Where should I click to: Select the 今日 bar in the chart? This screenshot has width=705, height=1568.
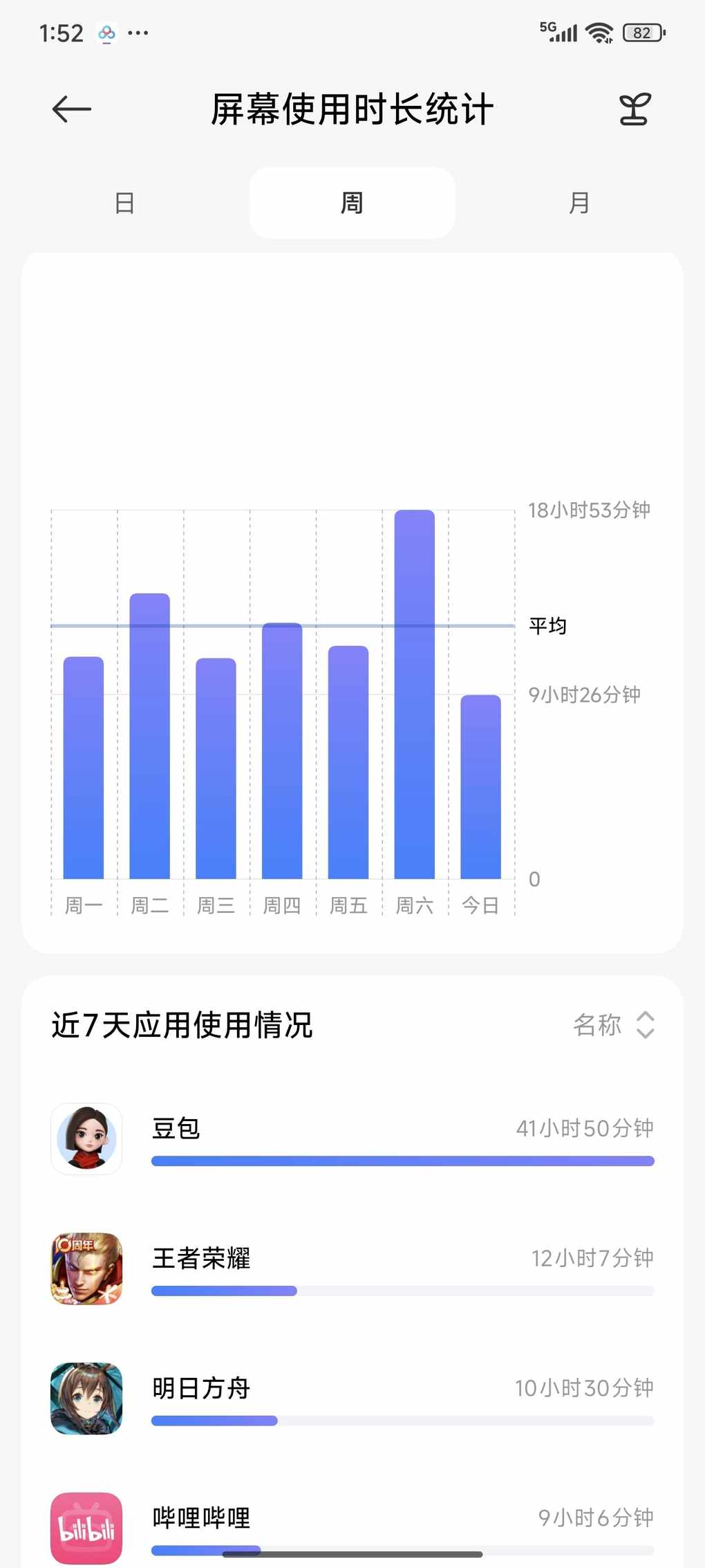(x=480, y=787)
